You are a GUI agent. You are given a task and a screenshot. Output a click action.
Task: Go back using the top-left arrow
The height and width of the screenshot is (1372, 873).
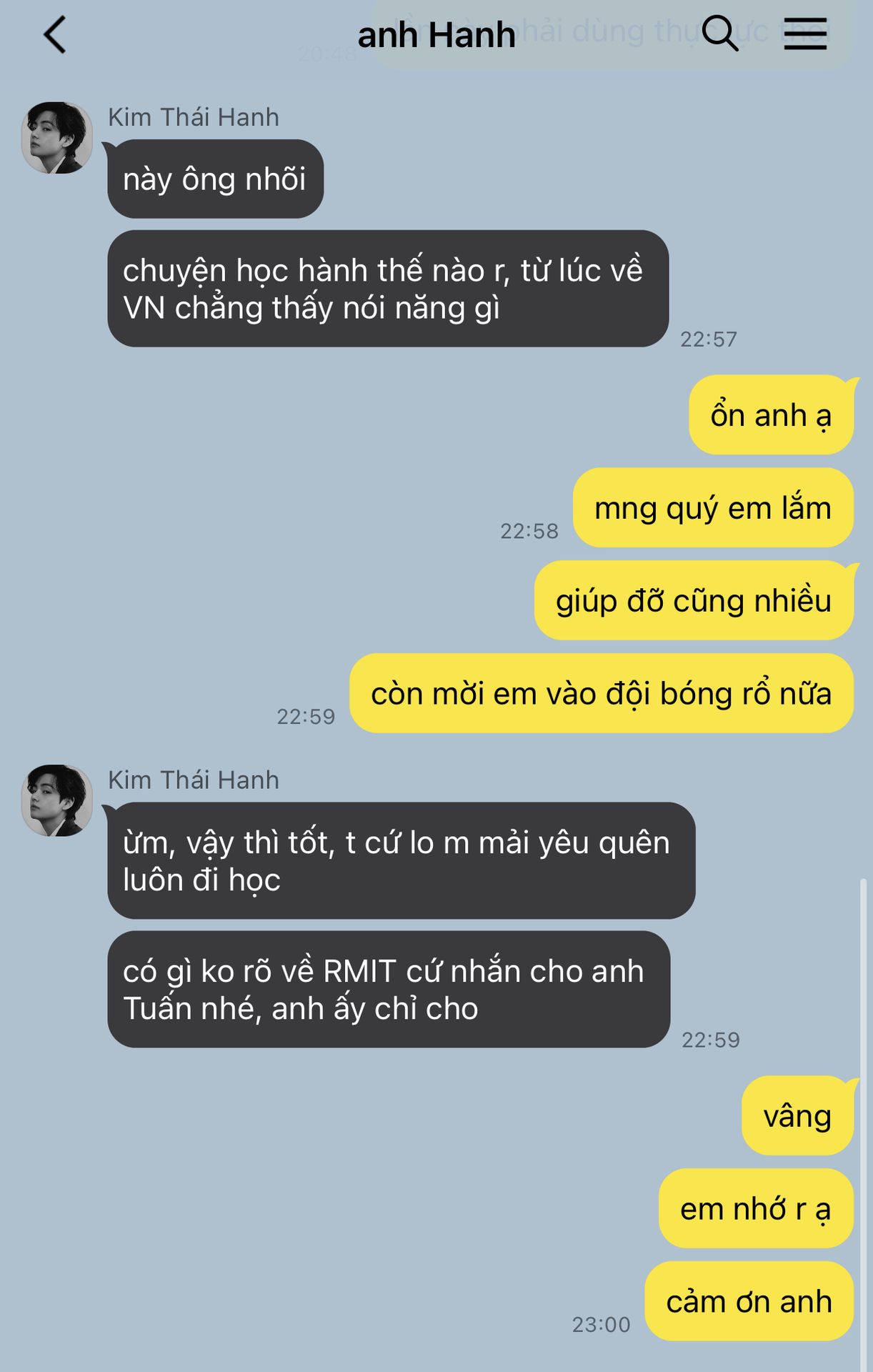55,35
